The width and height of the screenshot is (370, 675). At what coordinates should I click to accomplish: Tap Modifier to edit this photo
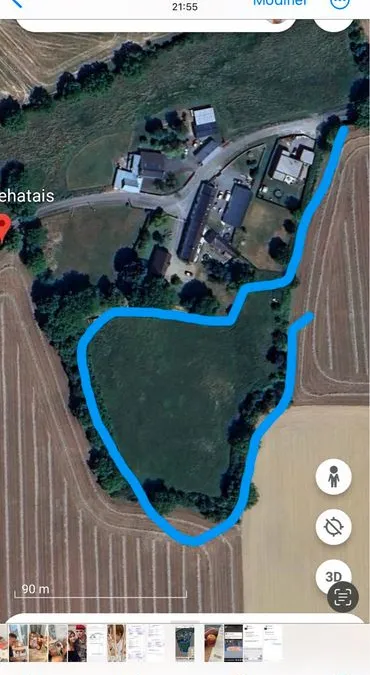click(281, 3)
